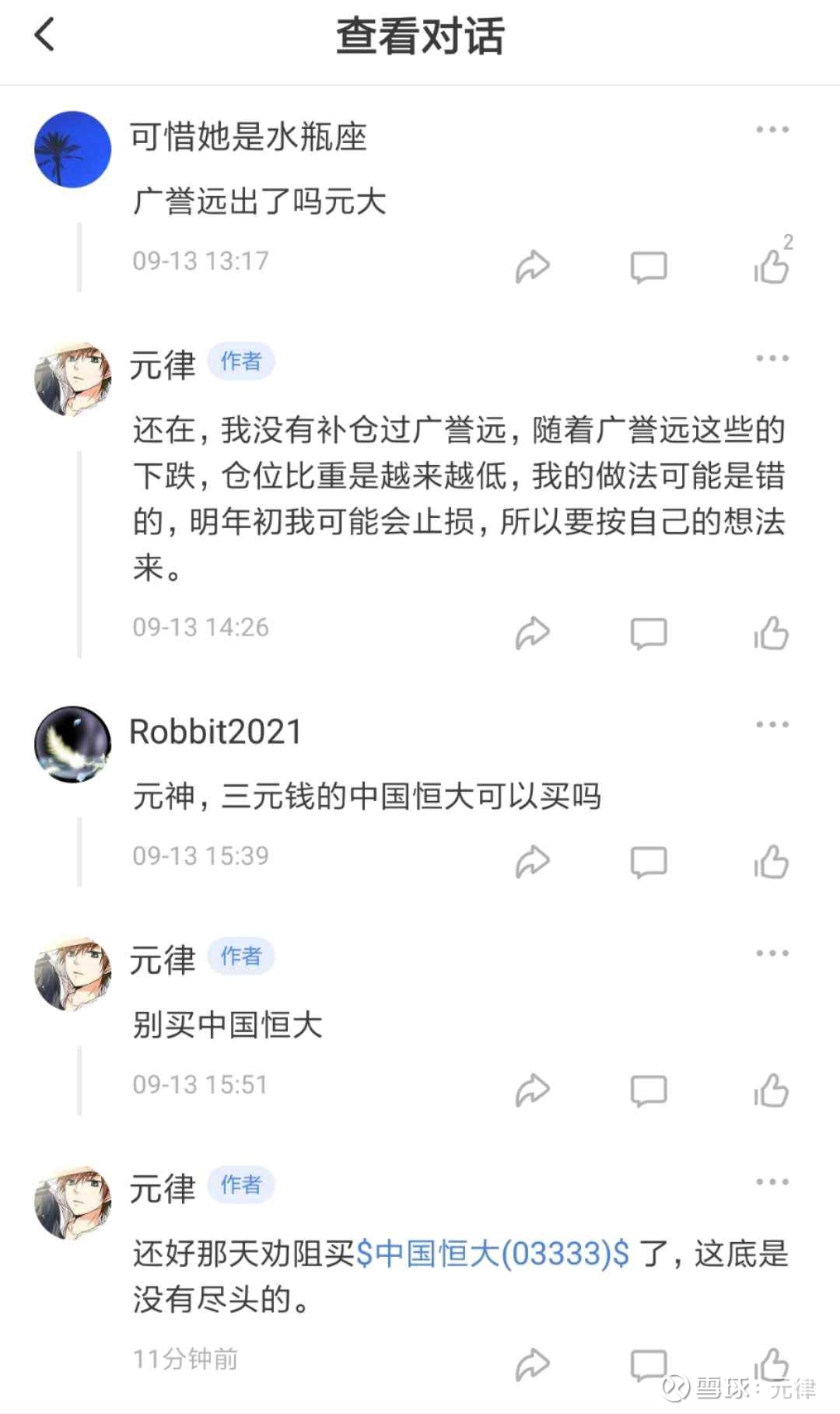Viewport: 840px width, 1414px height.
Task: Share the reply 别买中国恒大
Action: pyautogui.click(x=532, y=1090)
